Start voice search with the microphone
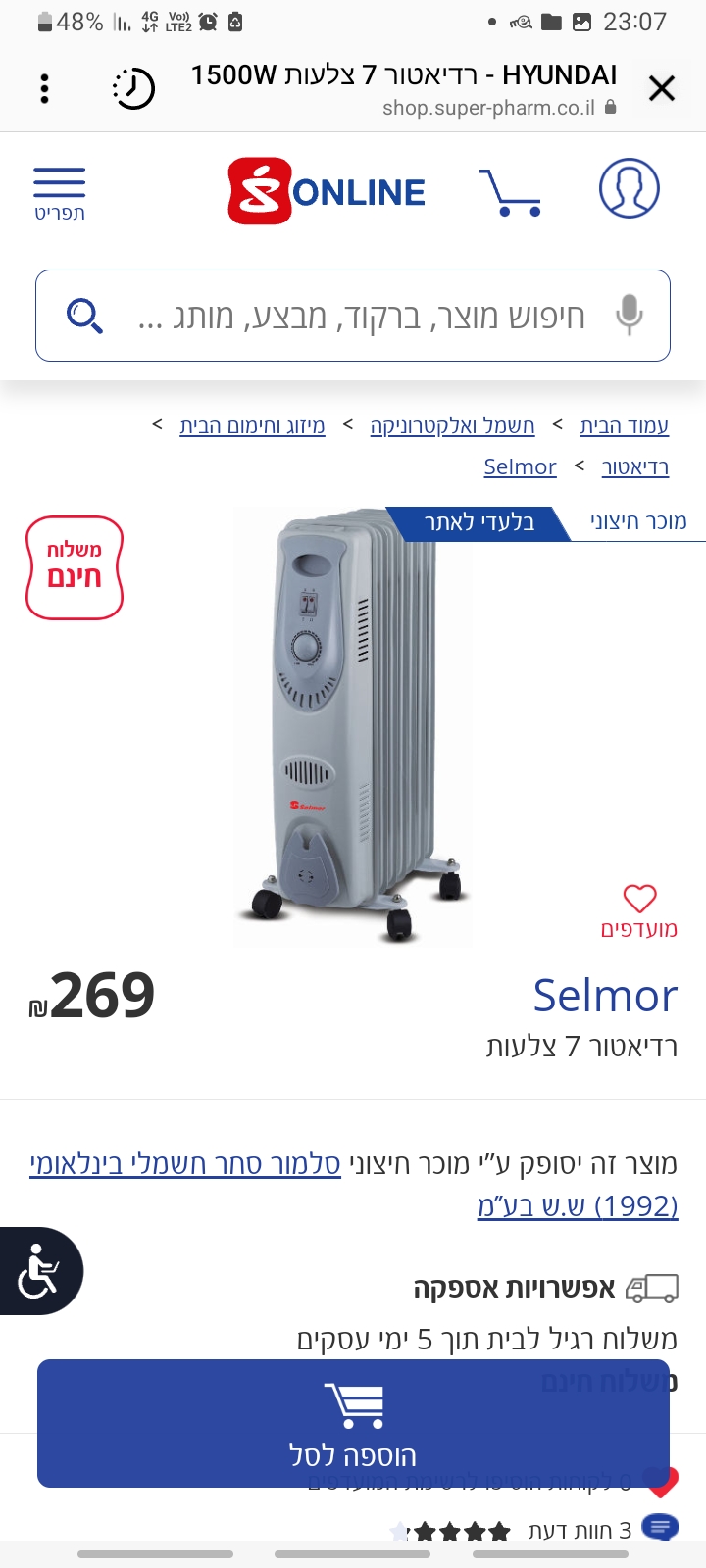The height and width of the screenshot is (1568, 706). [x=629, y=316]
